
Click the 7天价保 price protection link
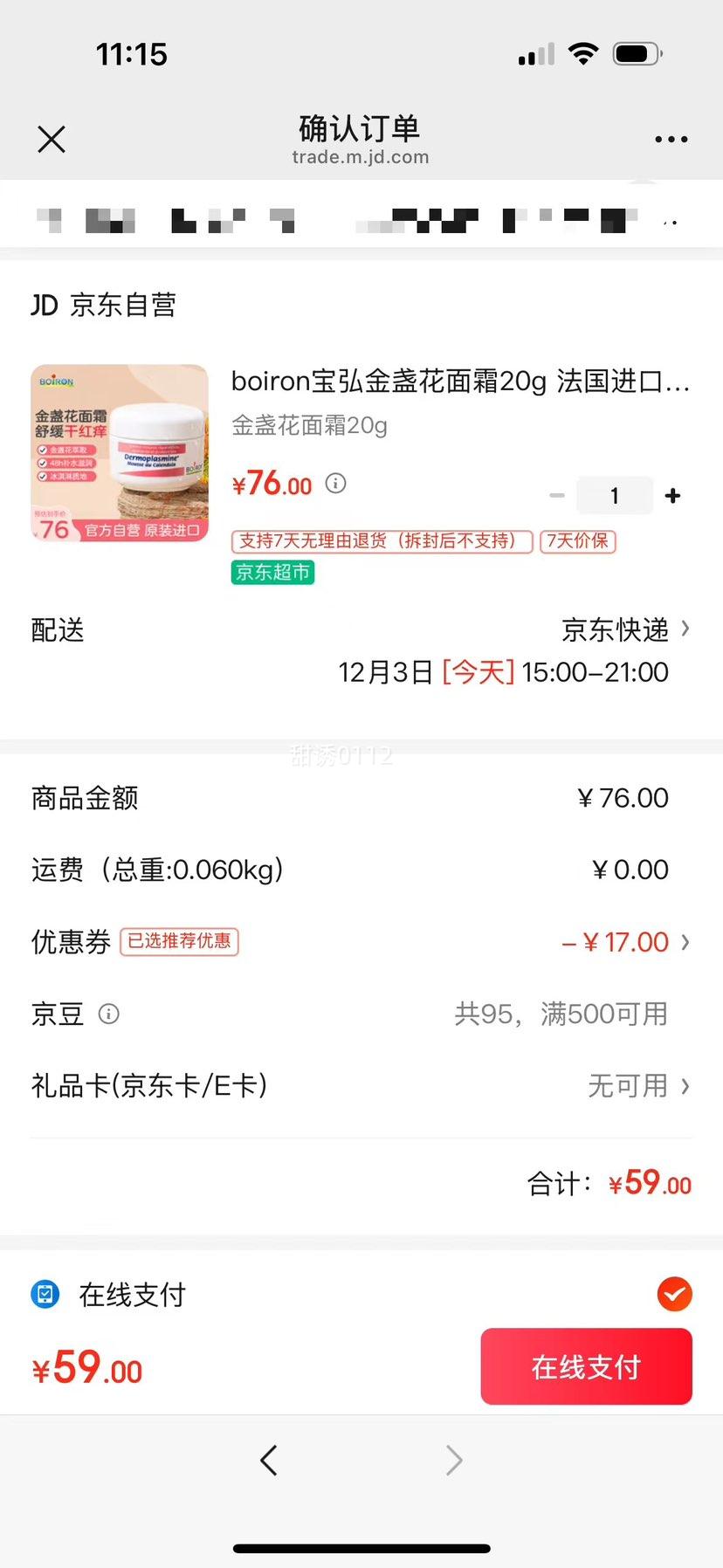tap(577, 541)
